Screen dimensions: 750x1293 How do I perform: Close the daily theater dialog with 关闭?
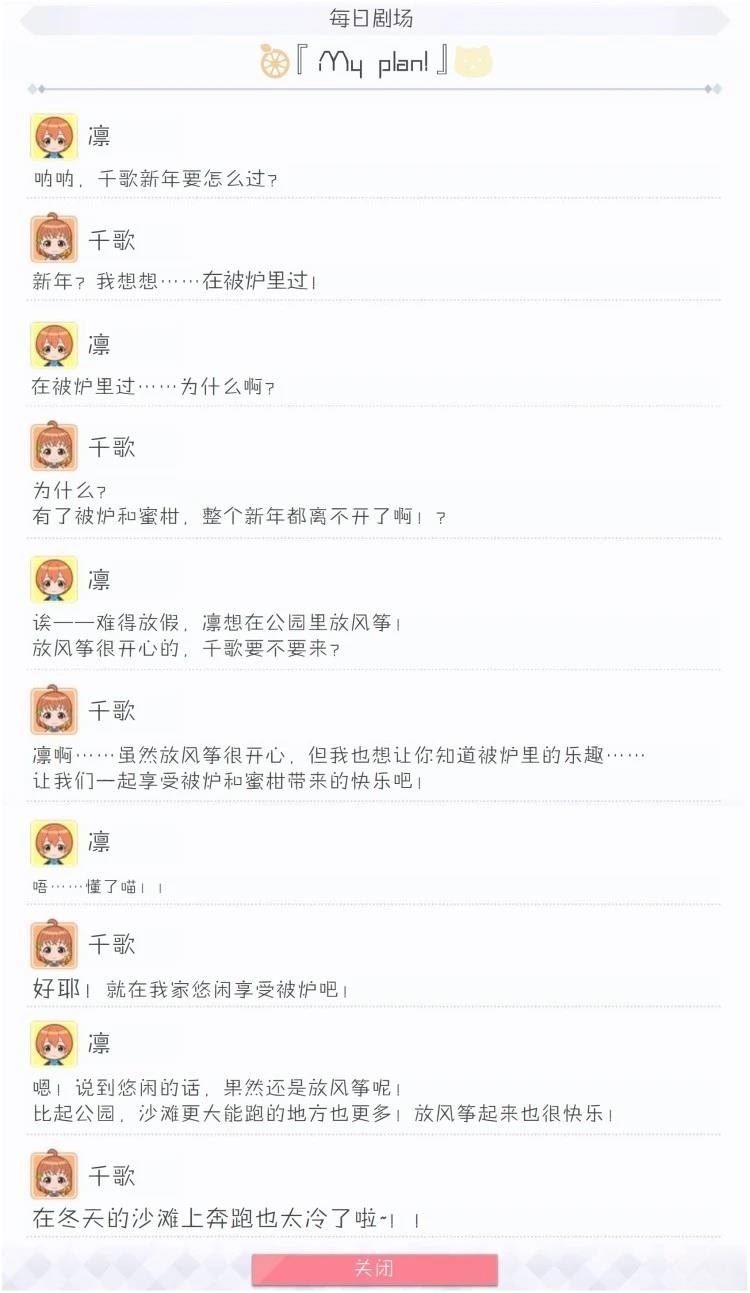coord(374,1268)
